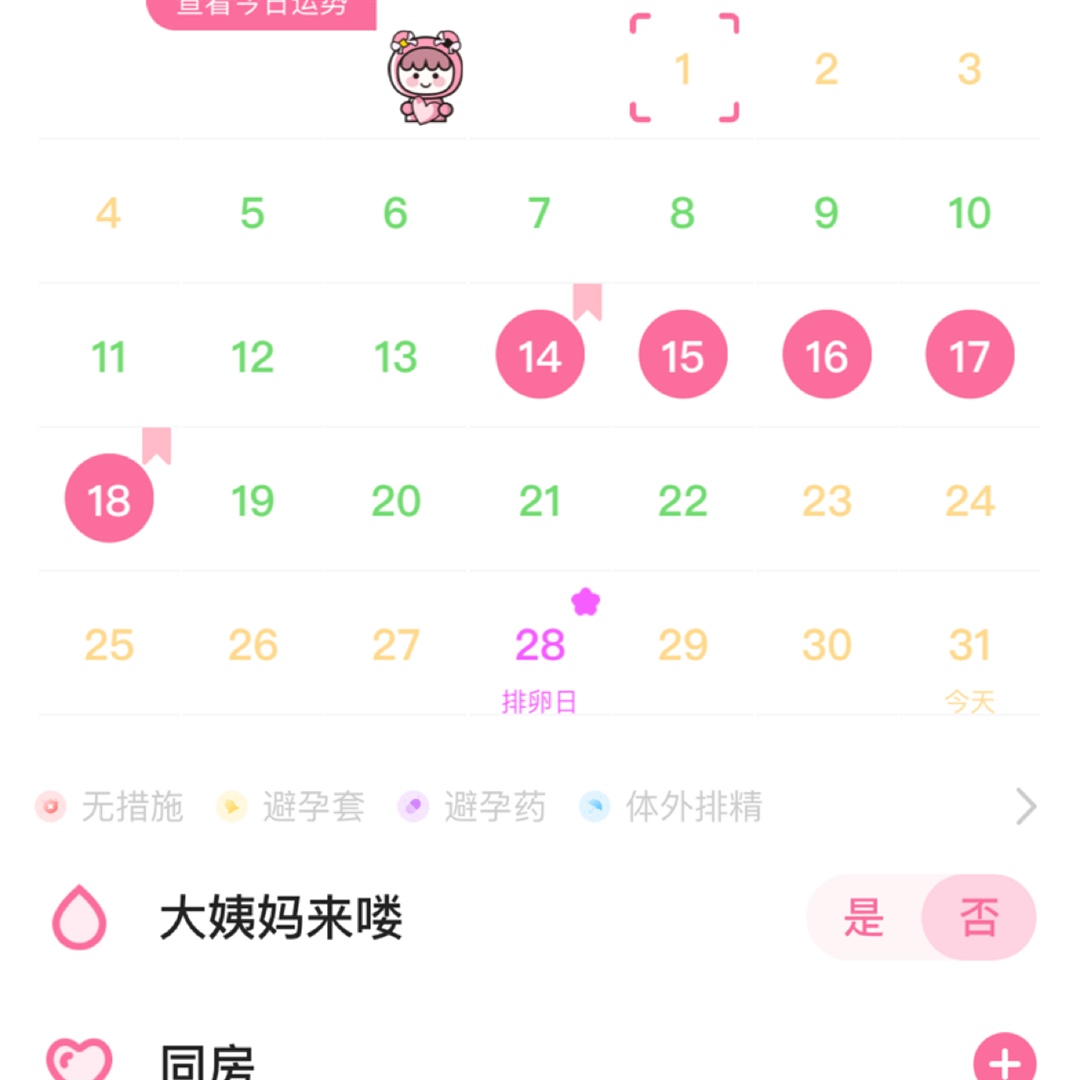Select day 16 on the calendar

[x=826, y=356]
